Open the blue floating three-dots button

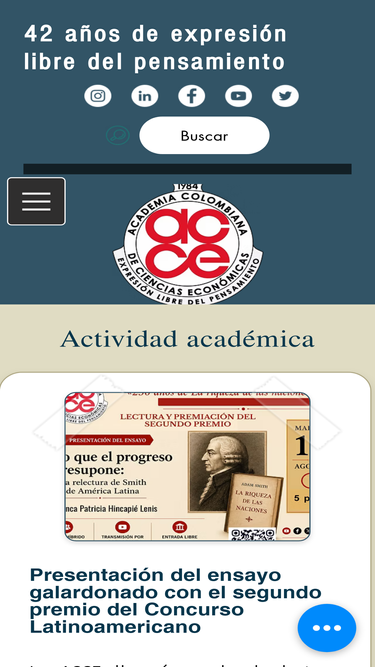point(327,628)
